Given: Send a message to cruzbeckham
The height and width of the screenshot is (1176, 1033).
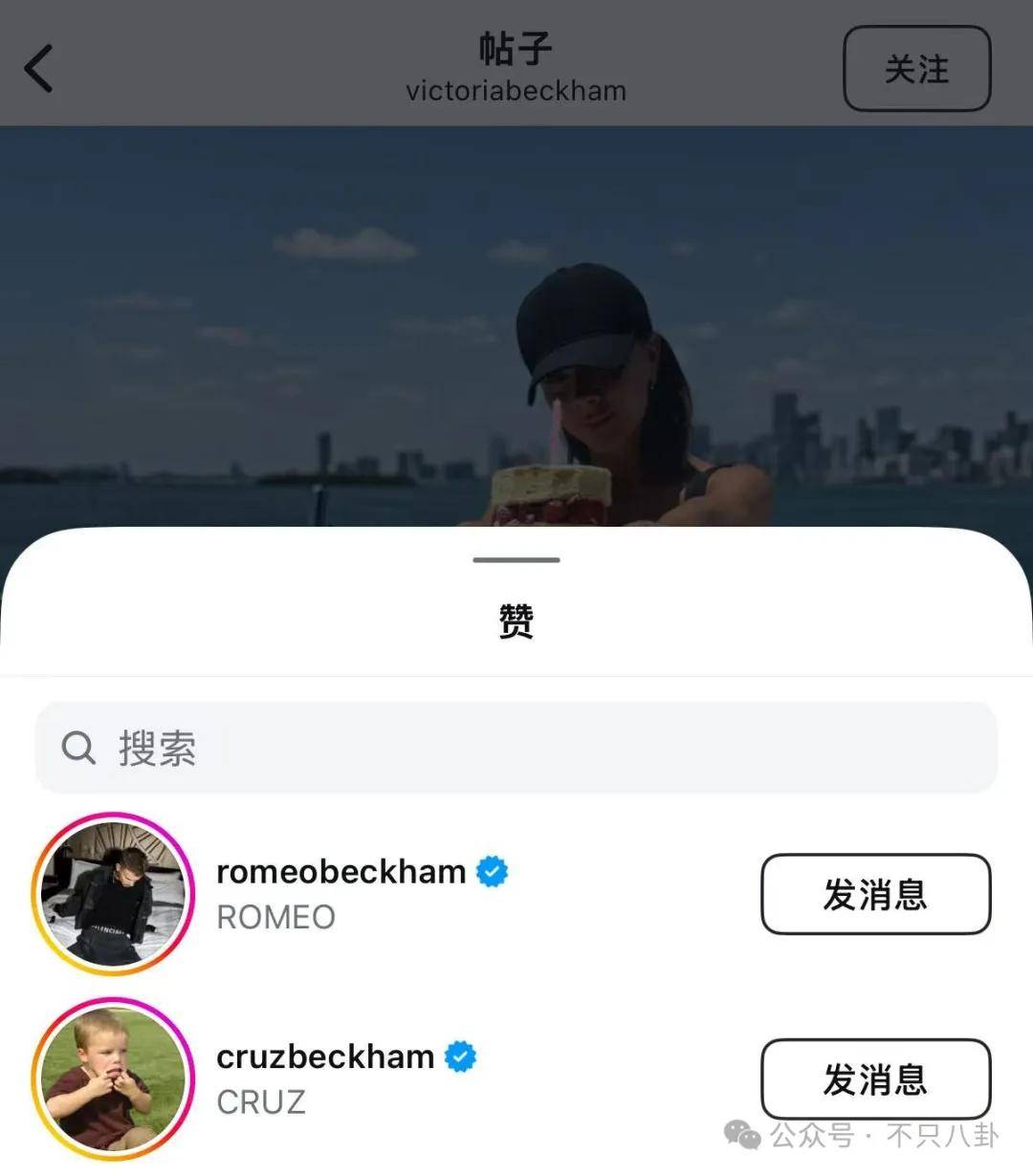Looking at the screenshot, I should pyautogui.click(x=875, y=1079).
